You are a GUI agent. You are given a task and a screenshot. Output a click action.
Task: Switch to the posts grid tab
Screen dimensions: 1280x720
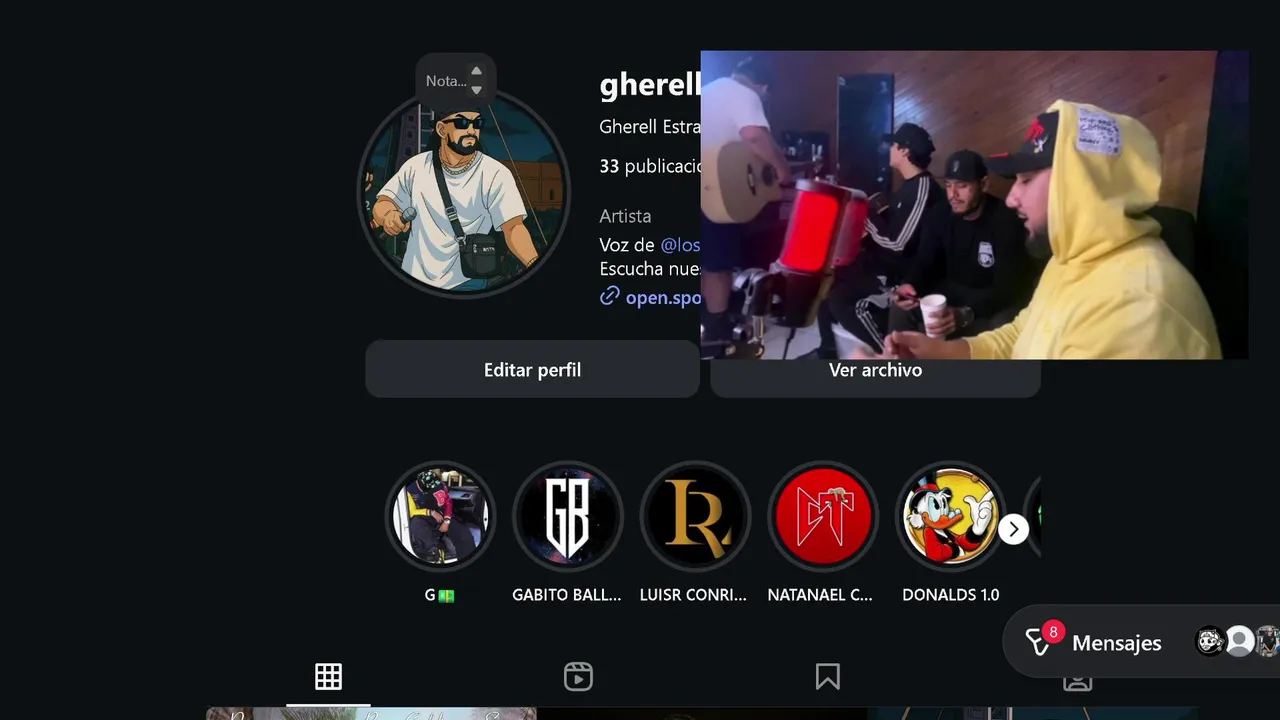click(x=328, y=677)
